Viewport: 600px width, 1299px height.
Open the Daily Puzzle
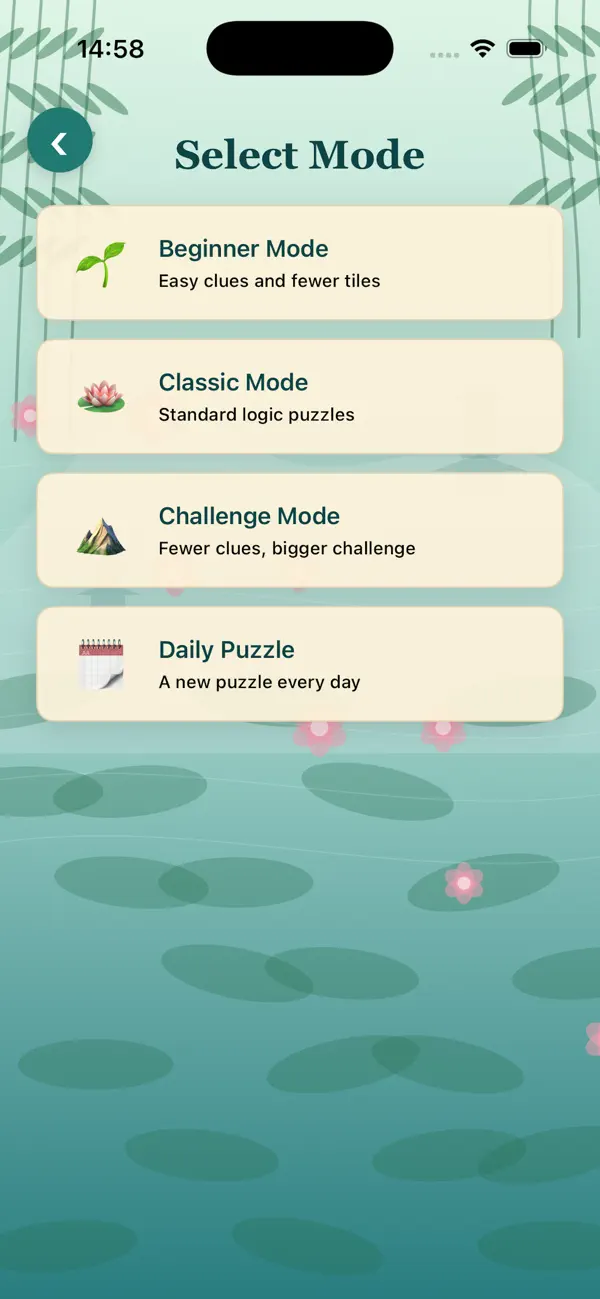pyautogui.click(x=300, y=664)
